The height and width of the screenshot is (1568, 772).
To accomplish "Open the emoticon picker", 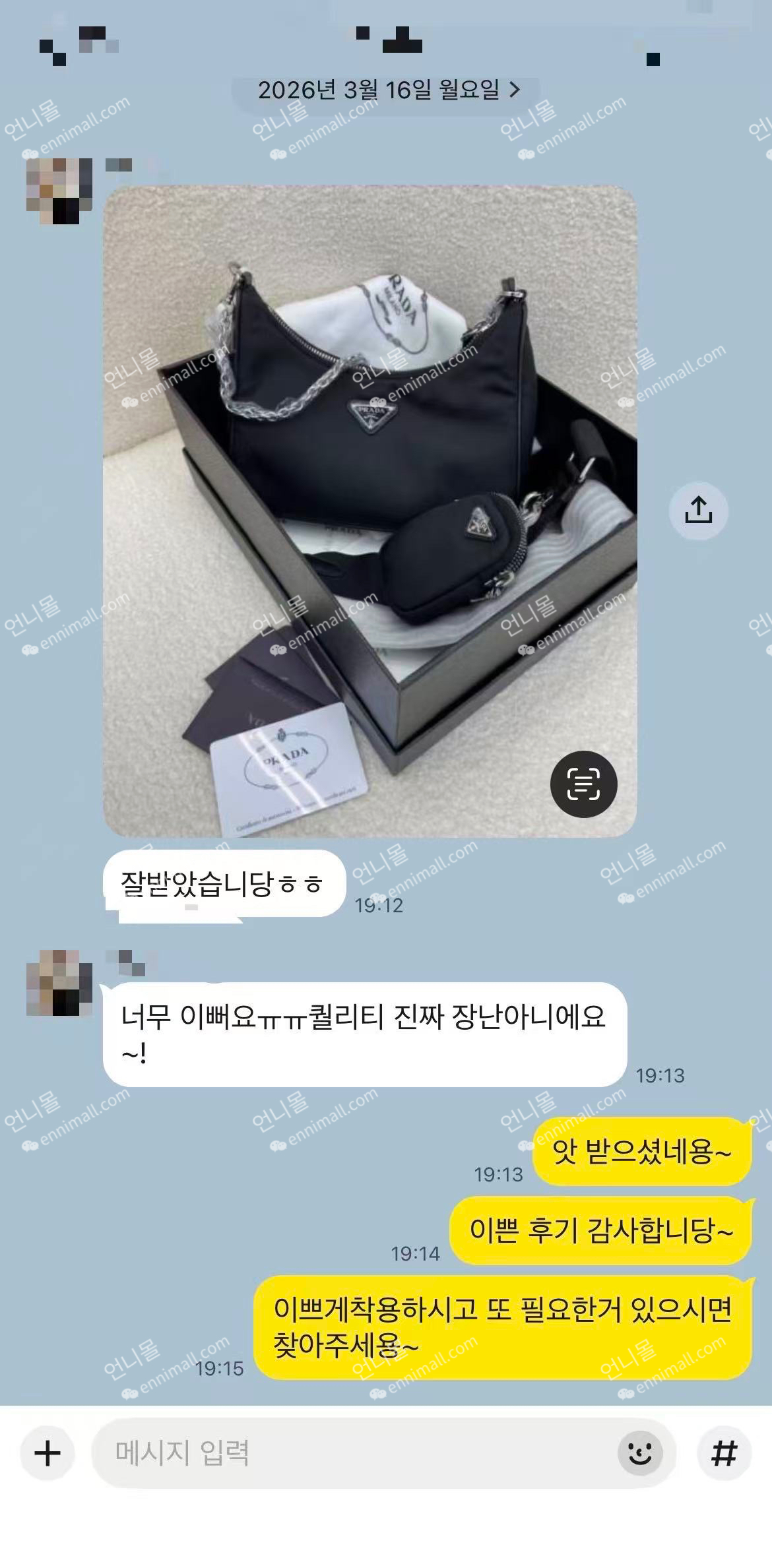I will pyautogui.click(x=639, y=1453).
